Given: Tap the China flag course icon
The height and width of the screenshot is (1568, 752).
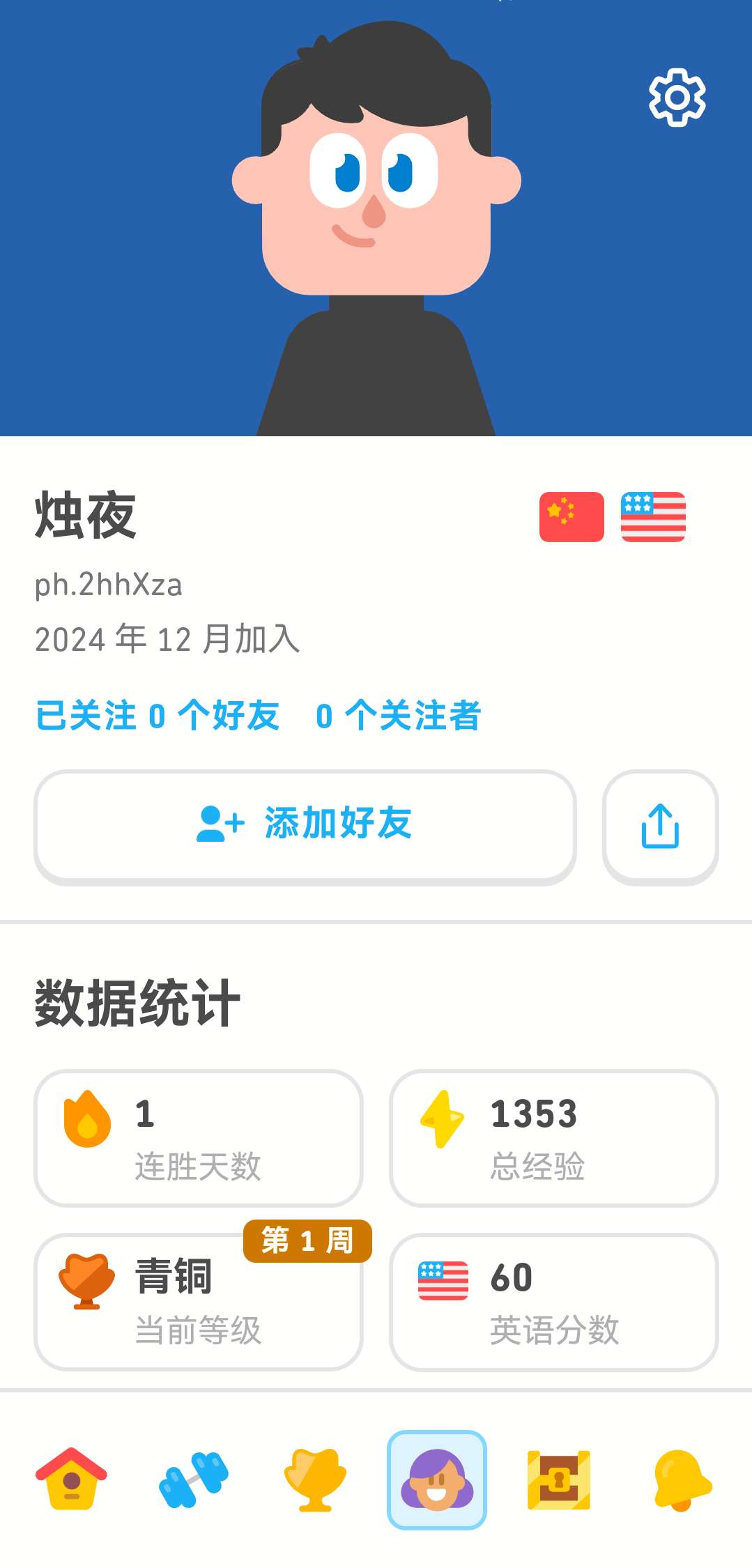Looking at the screenshot, I should 571,516.
